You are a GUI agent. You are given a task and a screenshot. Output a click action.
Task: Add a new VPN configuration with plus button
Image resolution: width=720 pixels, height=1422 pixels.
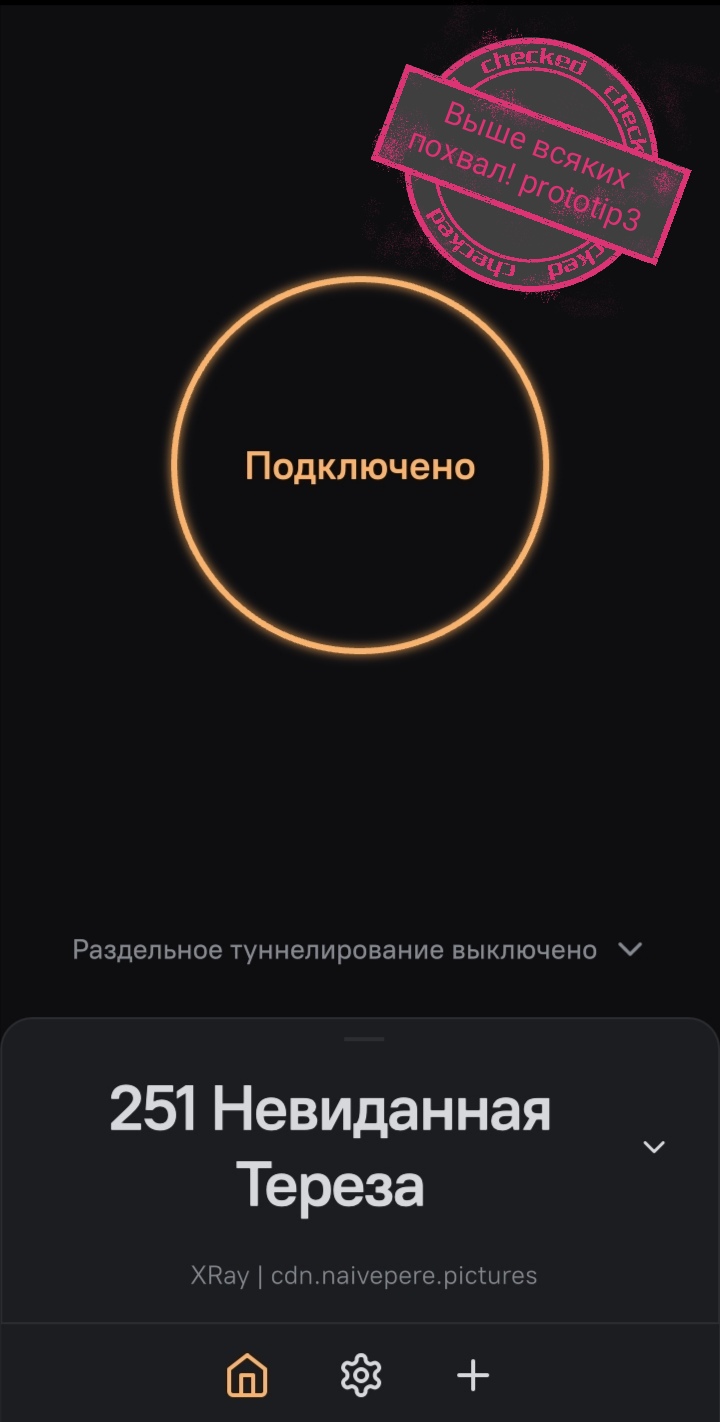[472, 1374]
